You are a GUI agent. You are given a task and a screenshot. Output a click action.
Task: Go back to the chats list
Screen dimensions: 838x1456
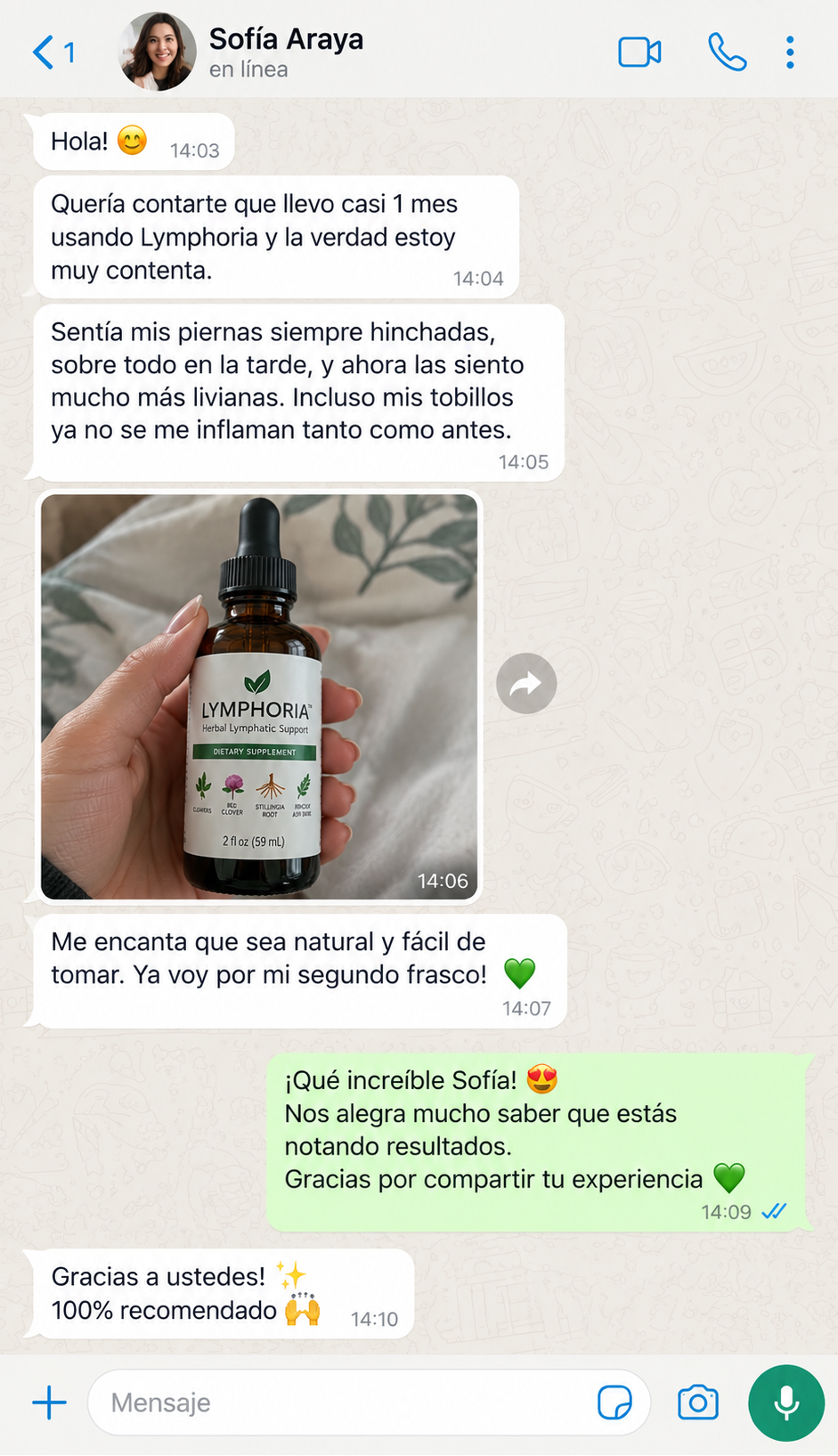[x=53, y=53]
